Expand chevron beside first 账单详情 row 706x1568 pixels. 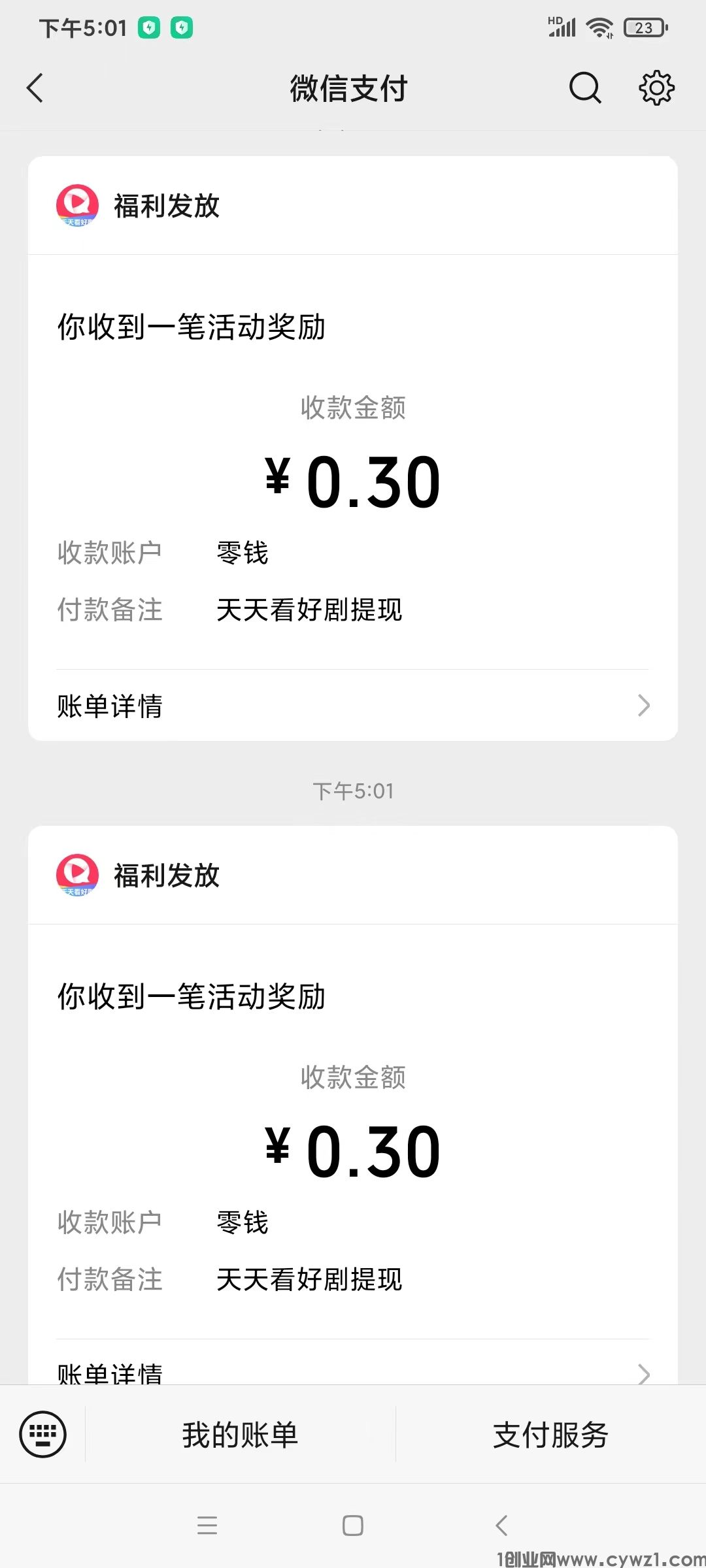click(x=644, y=706)
